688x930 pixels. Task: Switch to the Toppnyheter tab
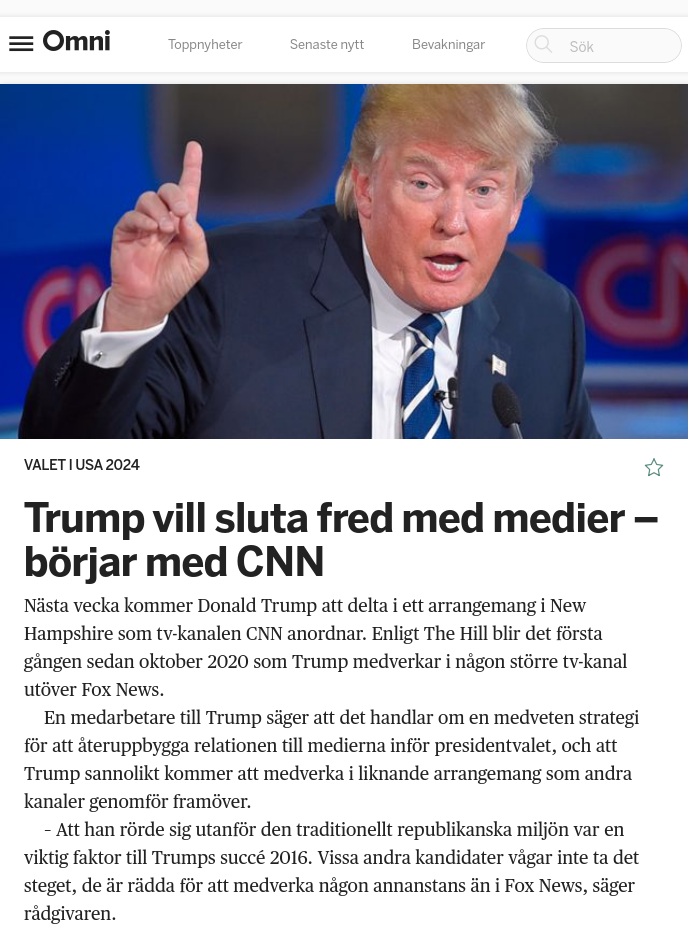coord(205,45)
